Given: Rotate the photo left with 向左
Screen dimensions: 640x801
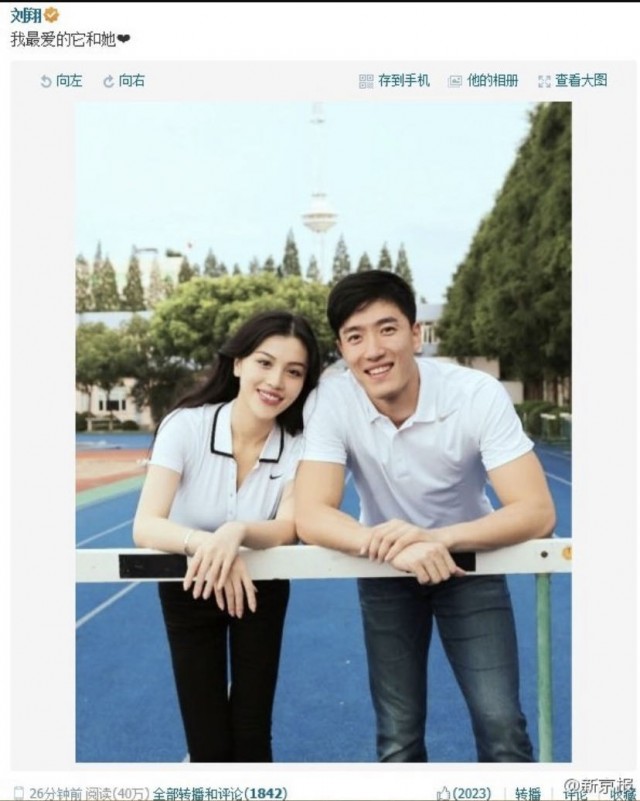Looking at the screenshot, I should click(62, 81).
